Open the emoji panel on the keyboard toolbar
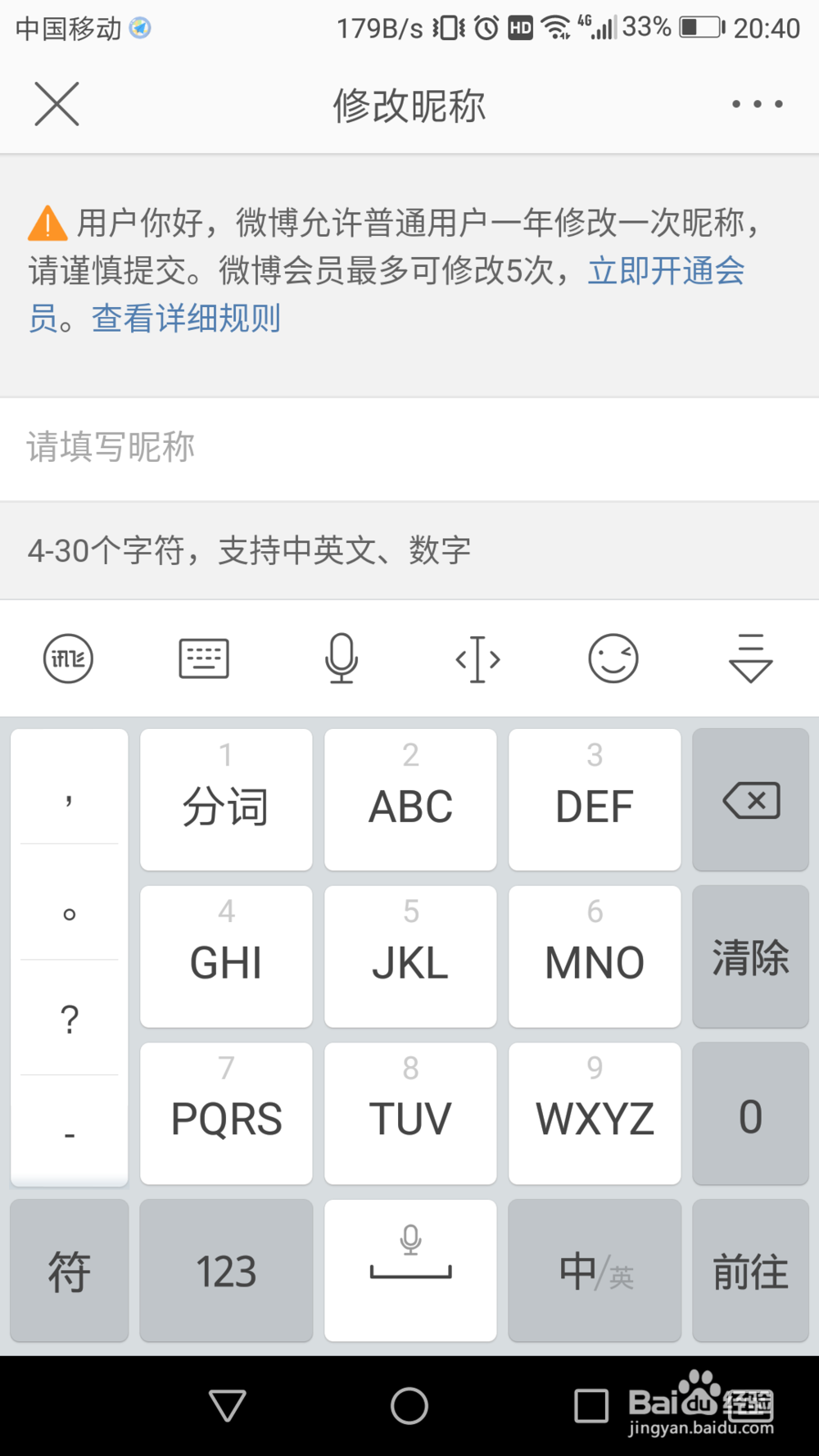 (613, 658)
